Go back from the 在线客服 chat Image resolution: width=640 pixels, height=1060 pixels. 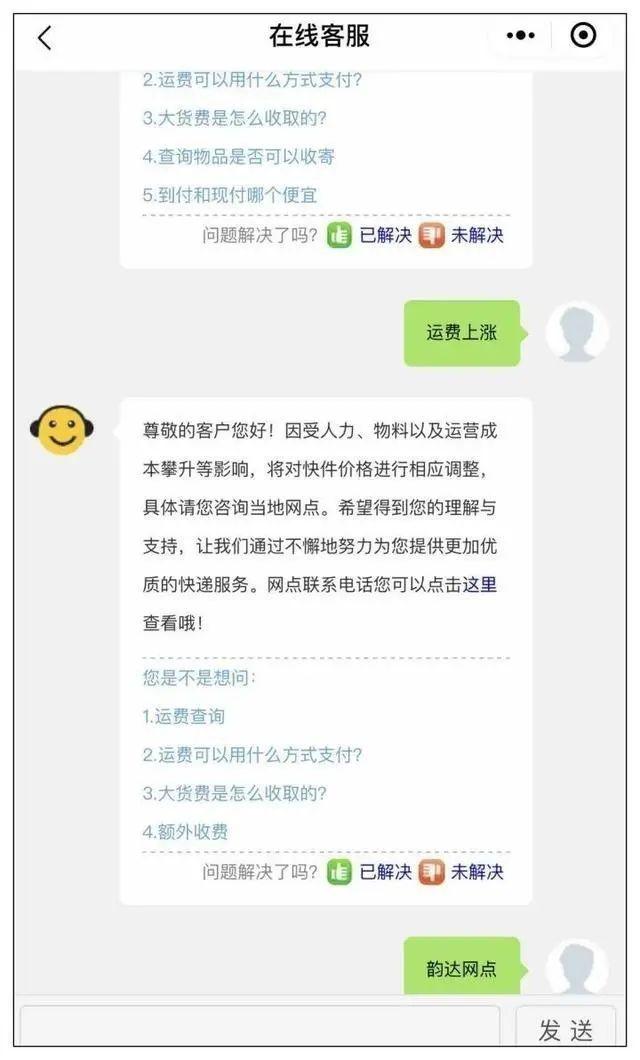pos(44,38)
